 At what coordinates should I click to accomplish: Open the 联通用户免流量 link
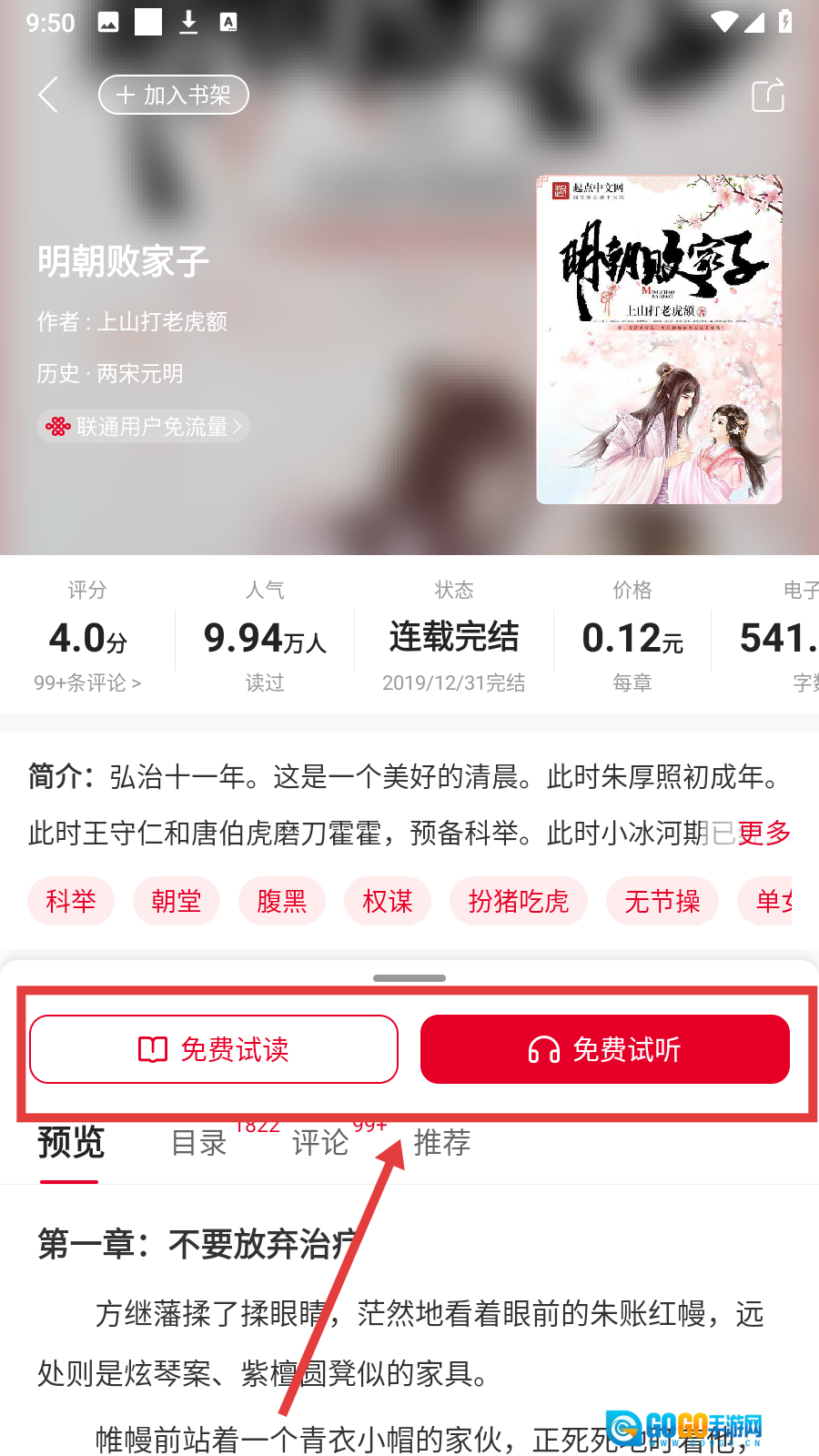[144, 427]
